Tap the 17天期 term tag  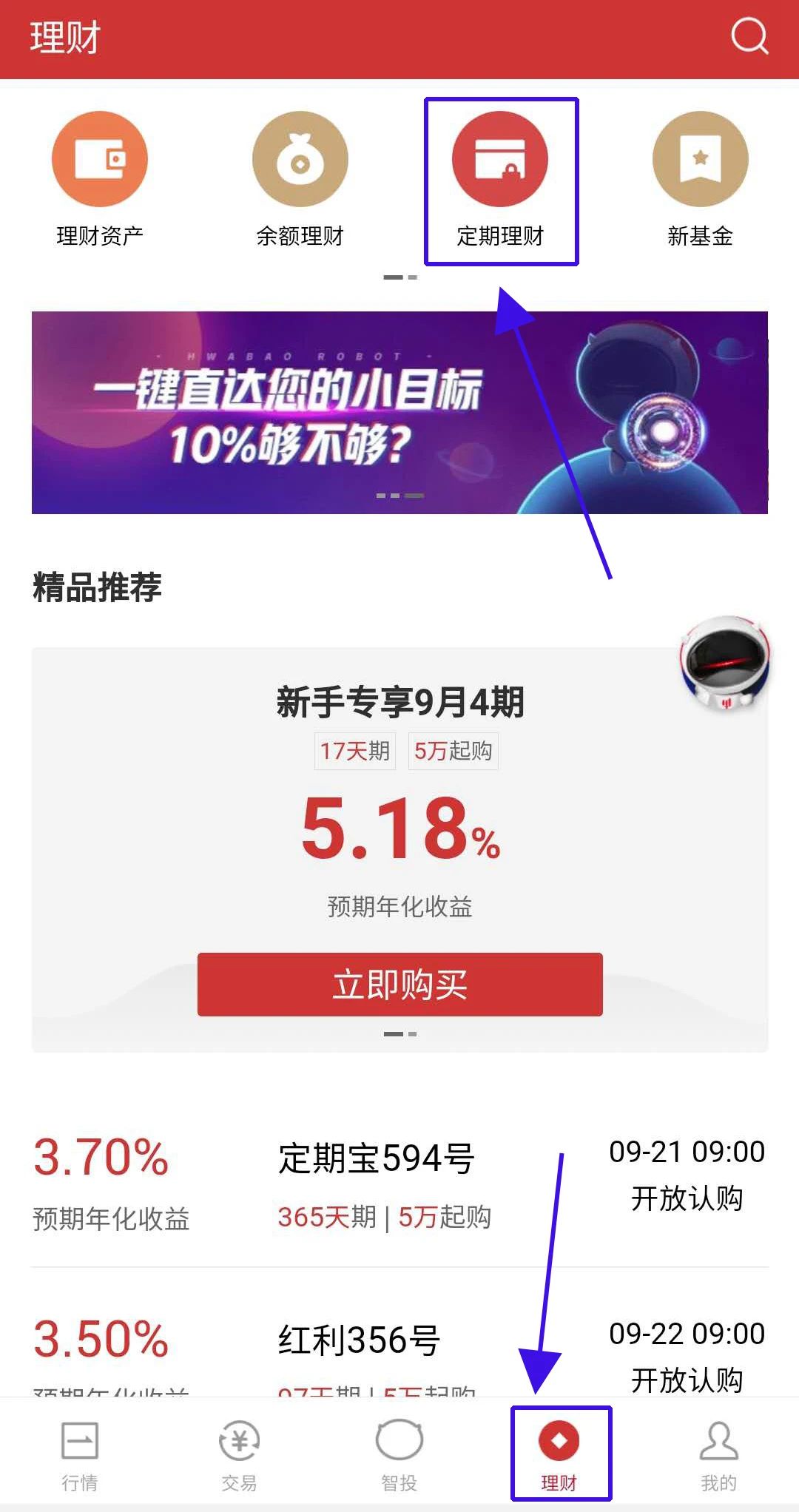click(x=354, y=751)
